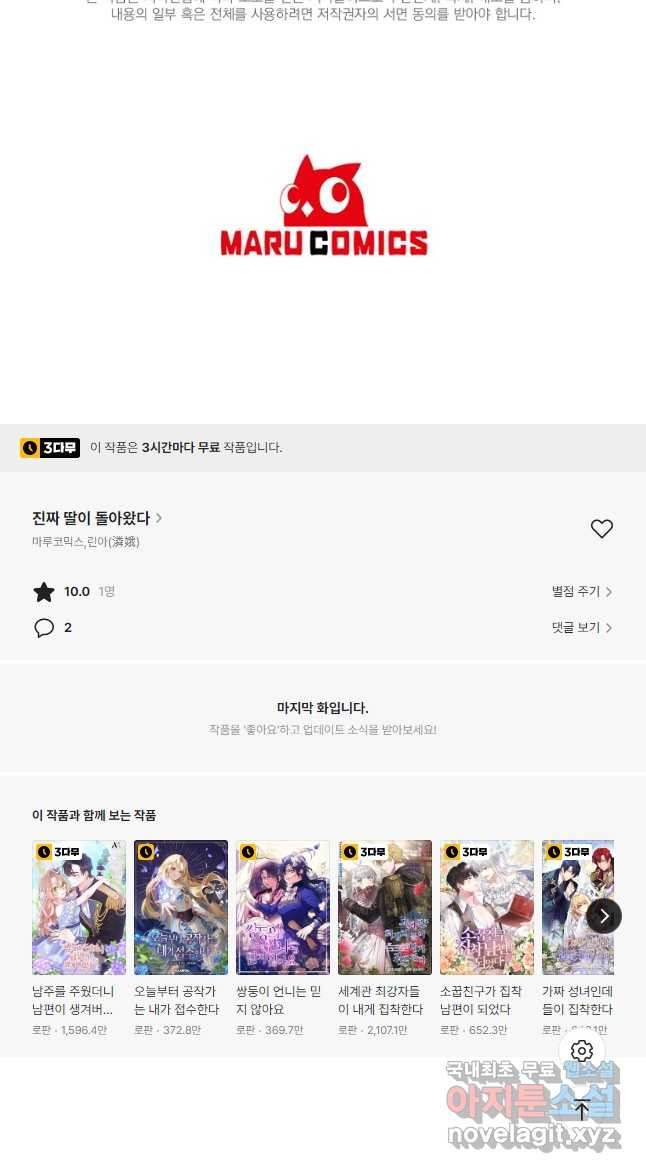Image resolution: width=646 pixels, height=1173 pixels.
Task: Open the 쌍둥이 언니는 믿지 않아요 comic
Action: click(283, 908)
